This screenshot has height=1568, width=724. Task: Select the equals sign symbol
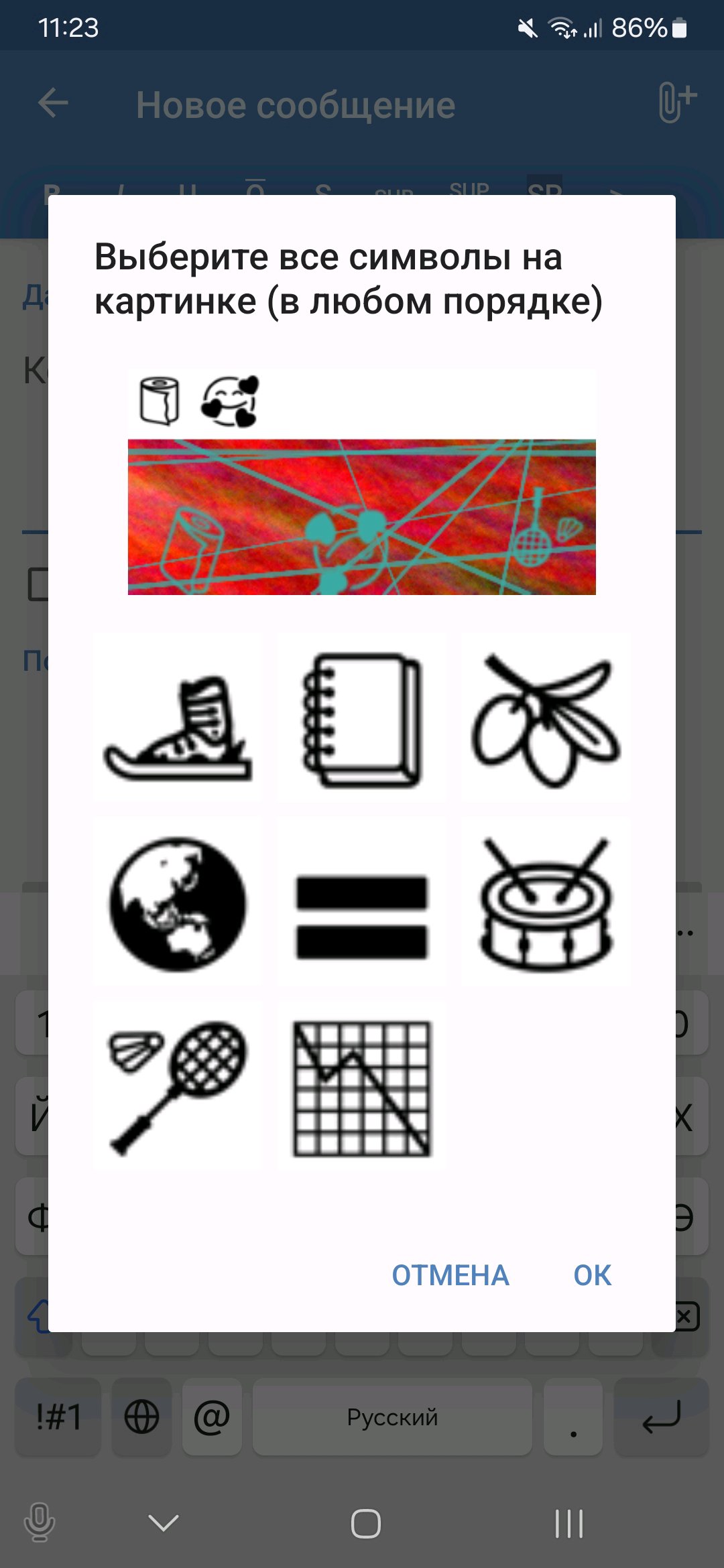pyautogui.click(x=362, y=902)
